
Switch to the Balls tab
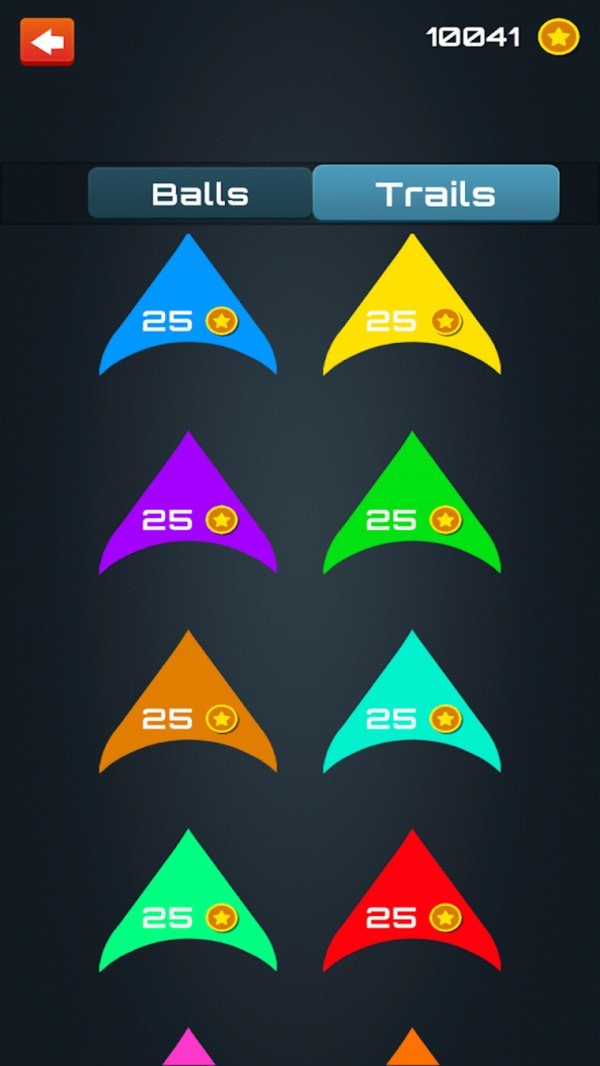(200, 193)
